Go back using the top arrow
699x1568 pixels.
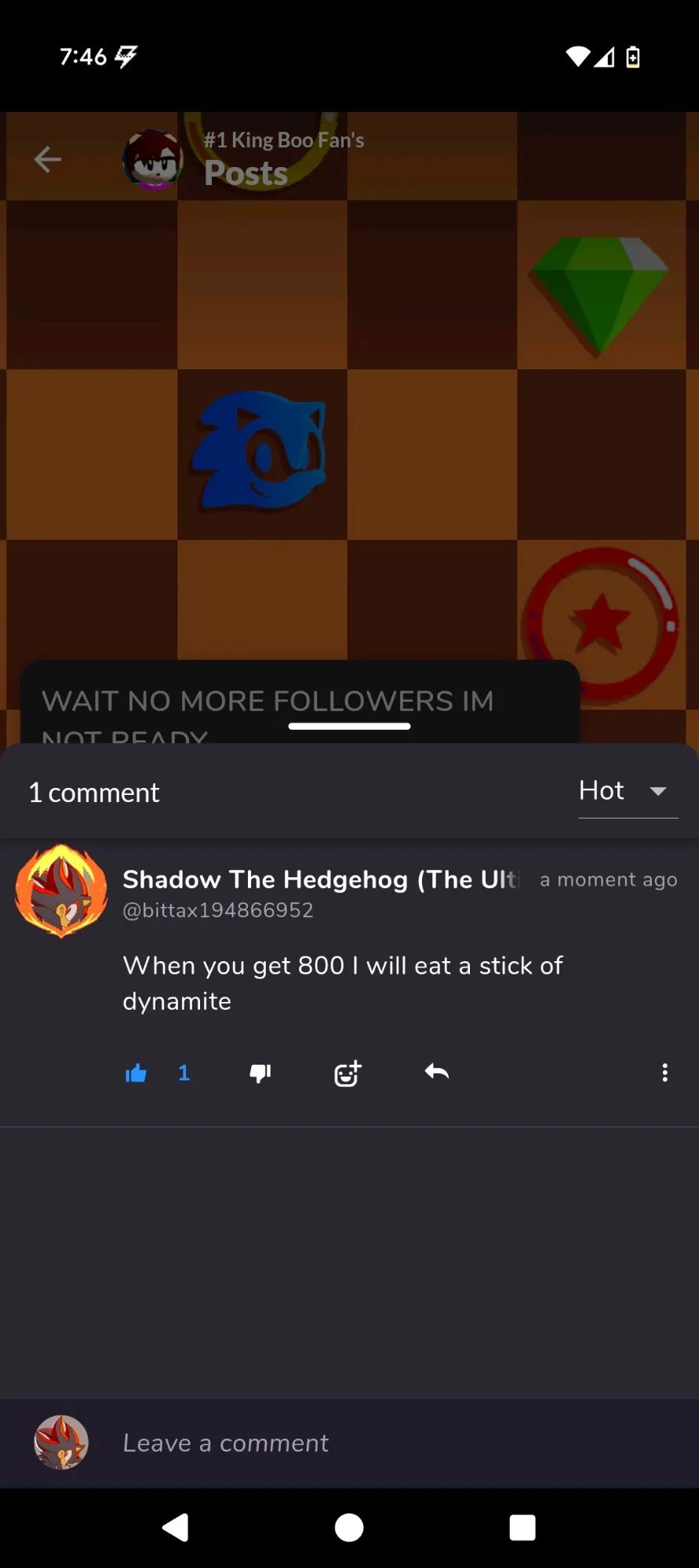click(48, 159)
